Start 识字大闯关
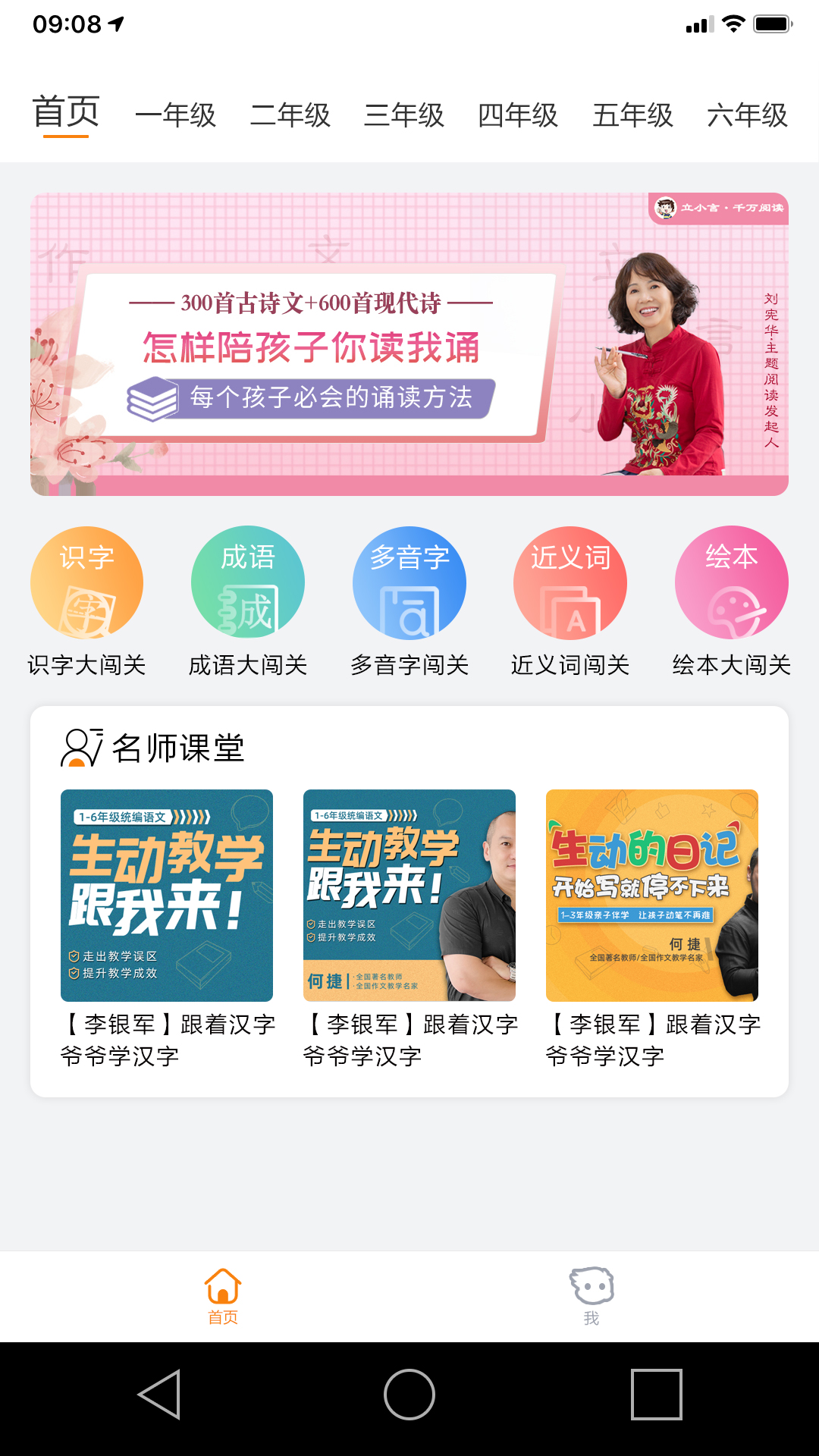The width and height of the screenshot is (819, 1456). coord(86,583)
